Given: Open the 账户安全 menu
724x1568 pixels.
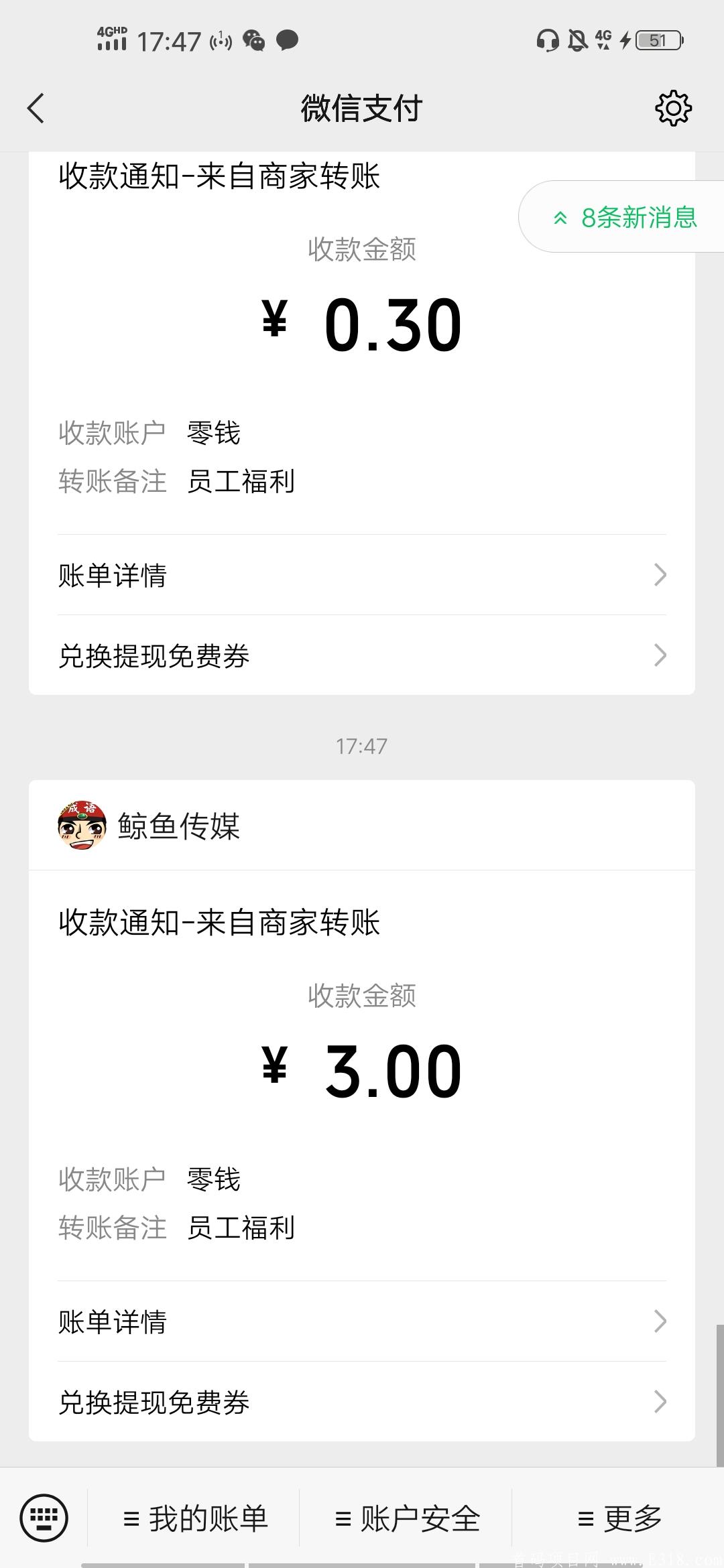Looking at the screenshot, I should [x=408, y=1518].
